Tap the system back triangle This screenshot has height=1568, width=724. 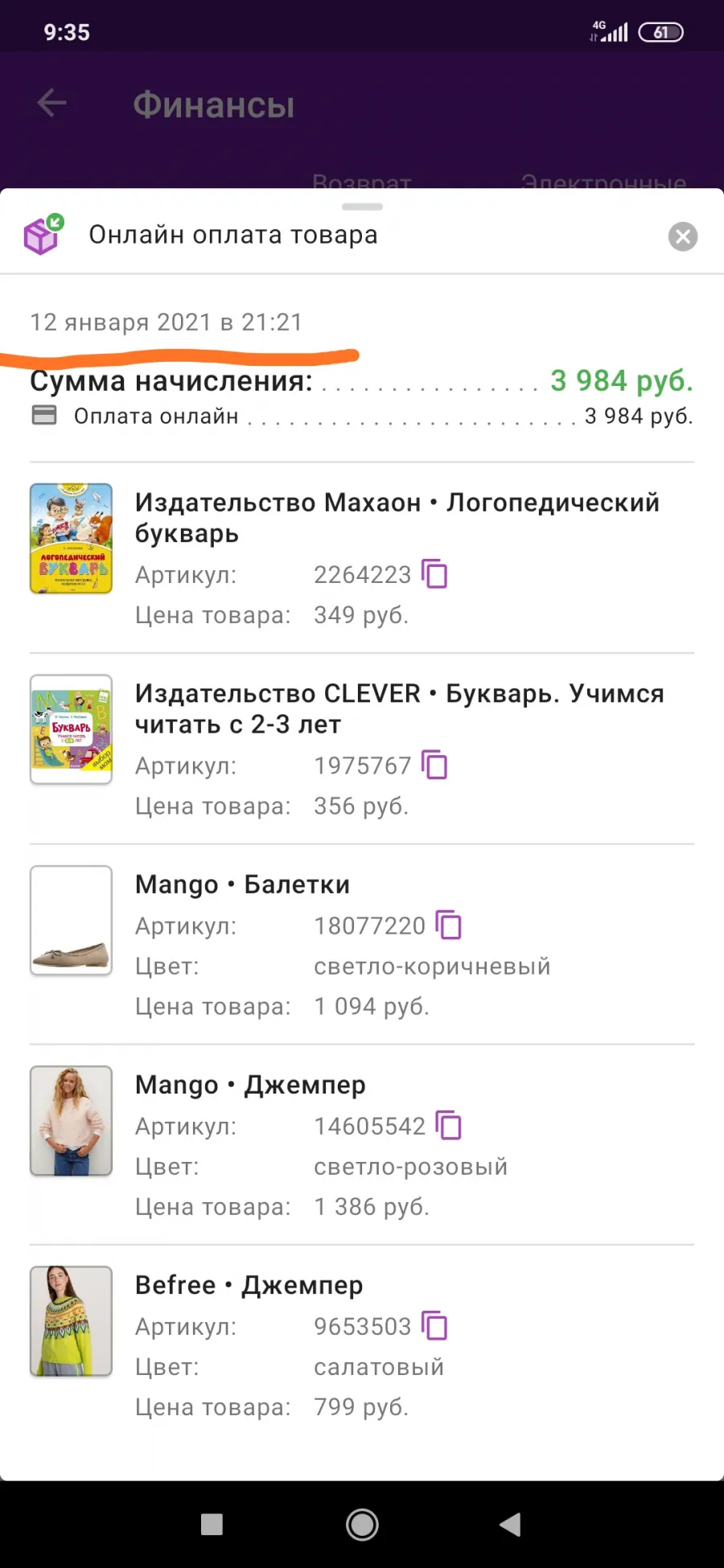click(x=510, y=1525)
